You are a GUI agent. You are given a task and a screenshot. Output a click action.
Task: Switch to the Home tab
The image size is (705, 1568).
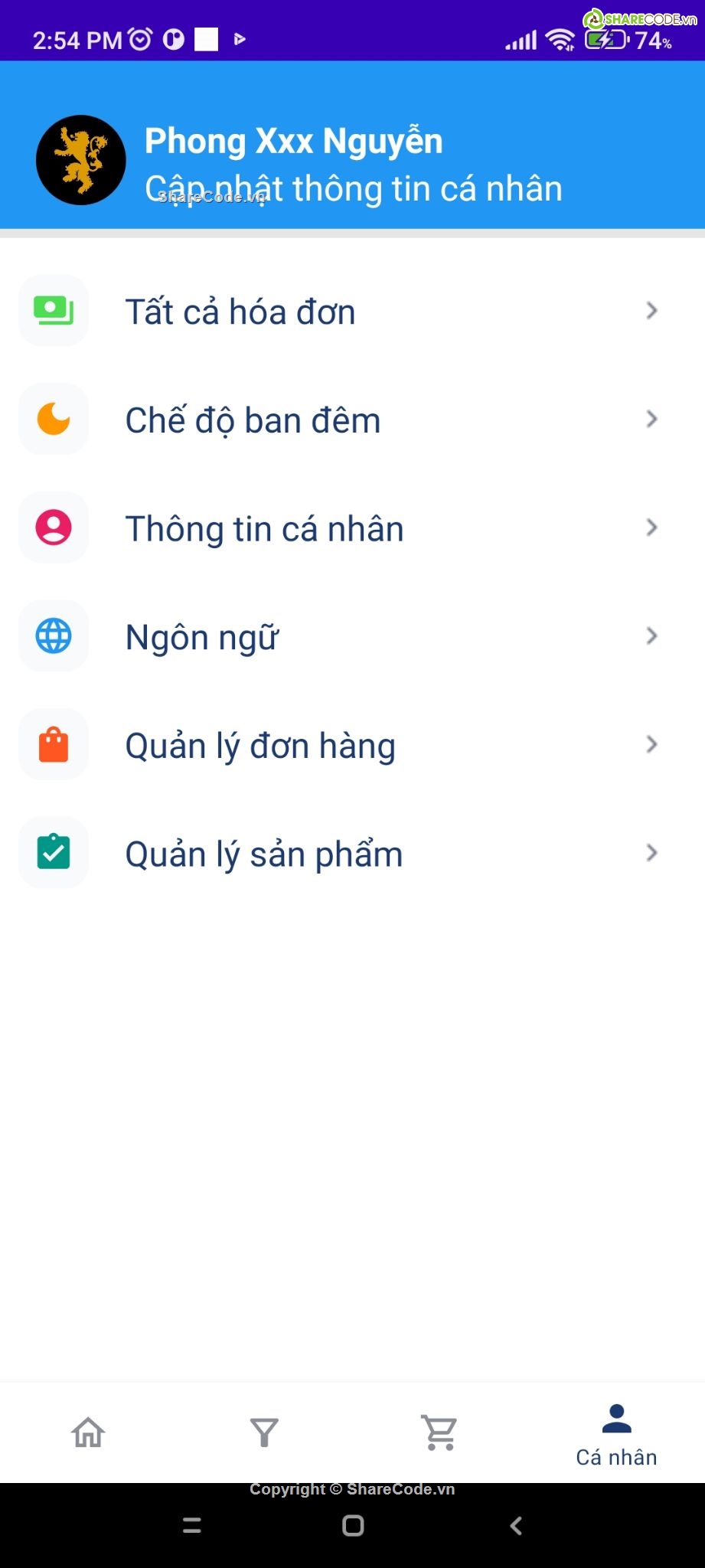pyautogui.click(x=88, y=1432)
